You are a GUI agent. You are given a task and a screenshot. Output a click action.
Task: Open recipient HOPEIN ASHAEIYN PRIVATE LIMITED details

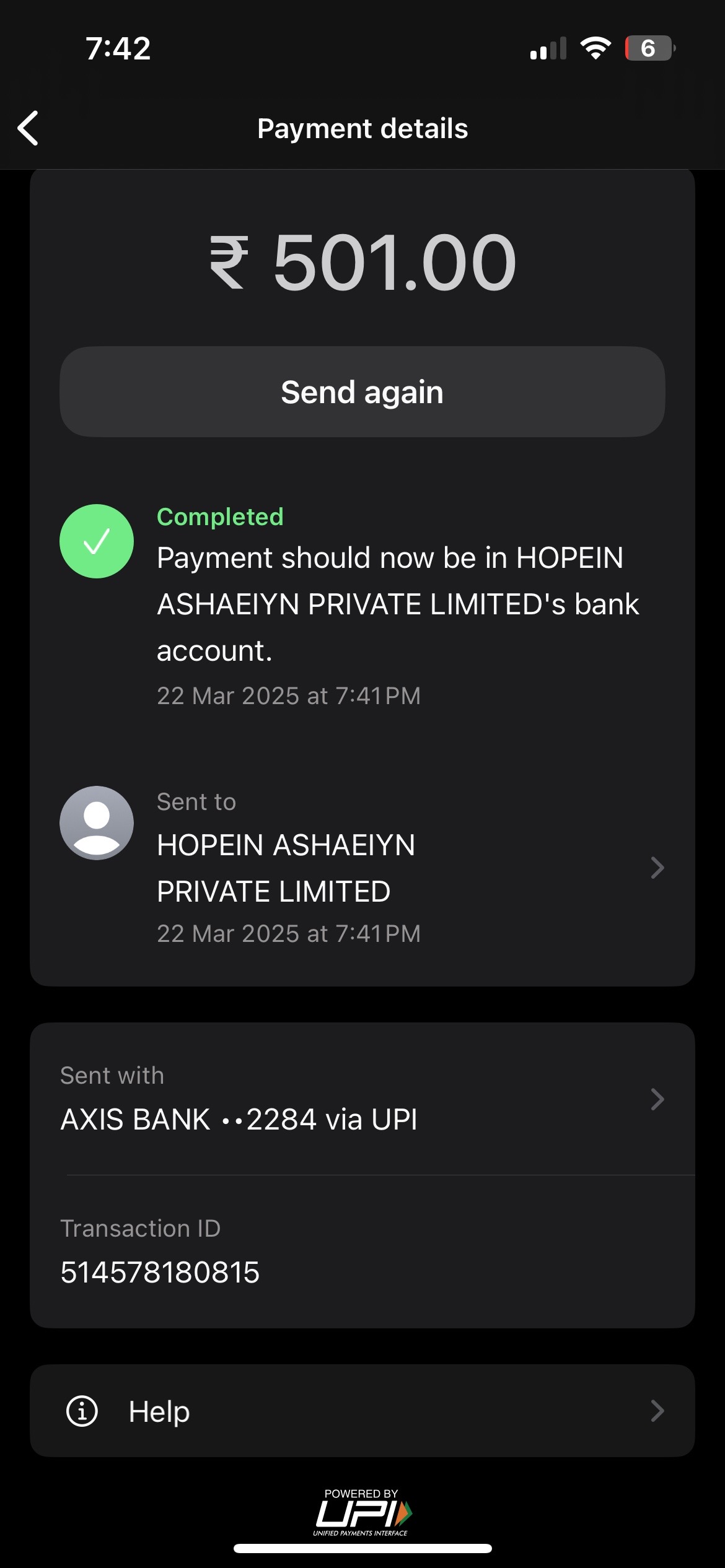[x=362, y=867]
